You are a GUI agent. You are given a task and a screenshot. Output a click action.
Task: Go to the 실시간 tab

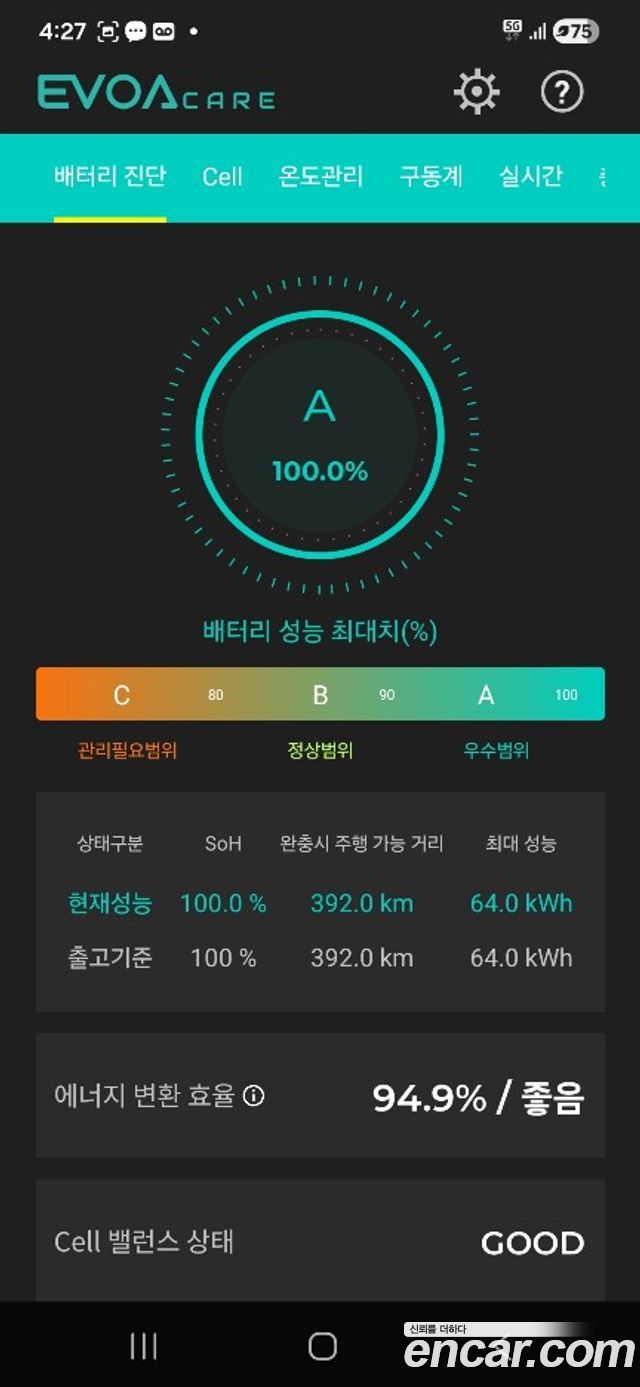point(531,177)
